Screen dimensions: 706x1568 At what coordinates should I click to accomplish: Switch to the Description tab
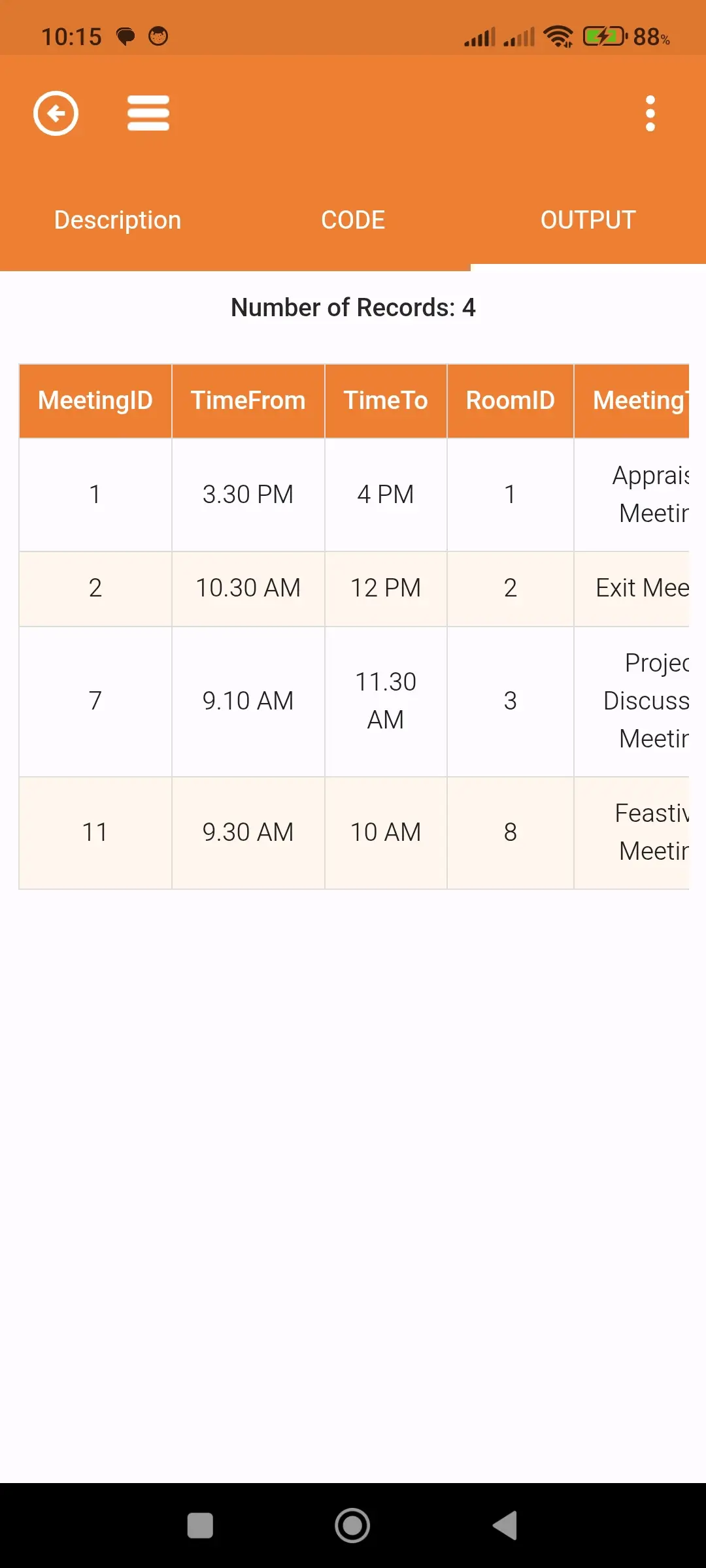[x=118, y=220]
